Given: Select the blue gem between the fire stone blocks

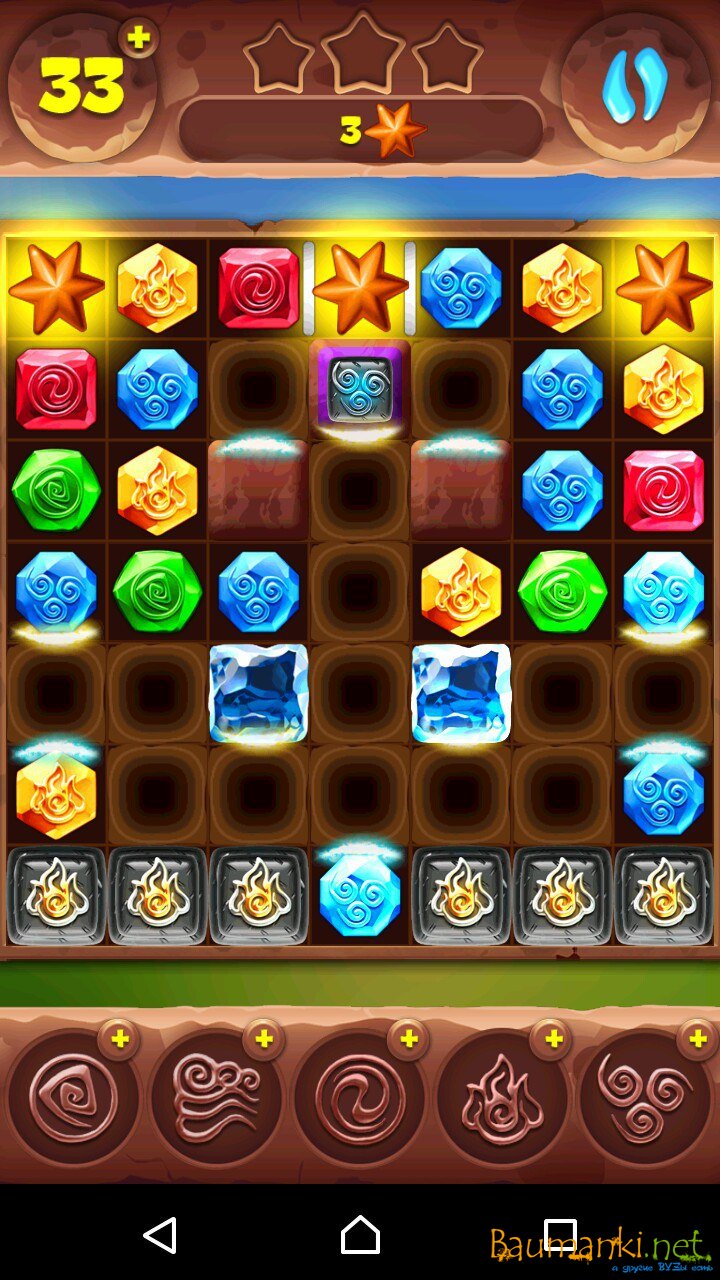Looking at the screenshot, I should [x=359, y=897].
